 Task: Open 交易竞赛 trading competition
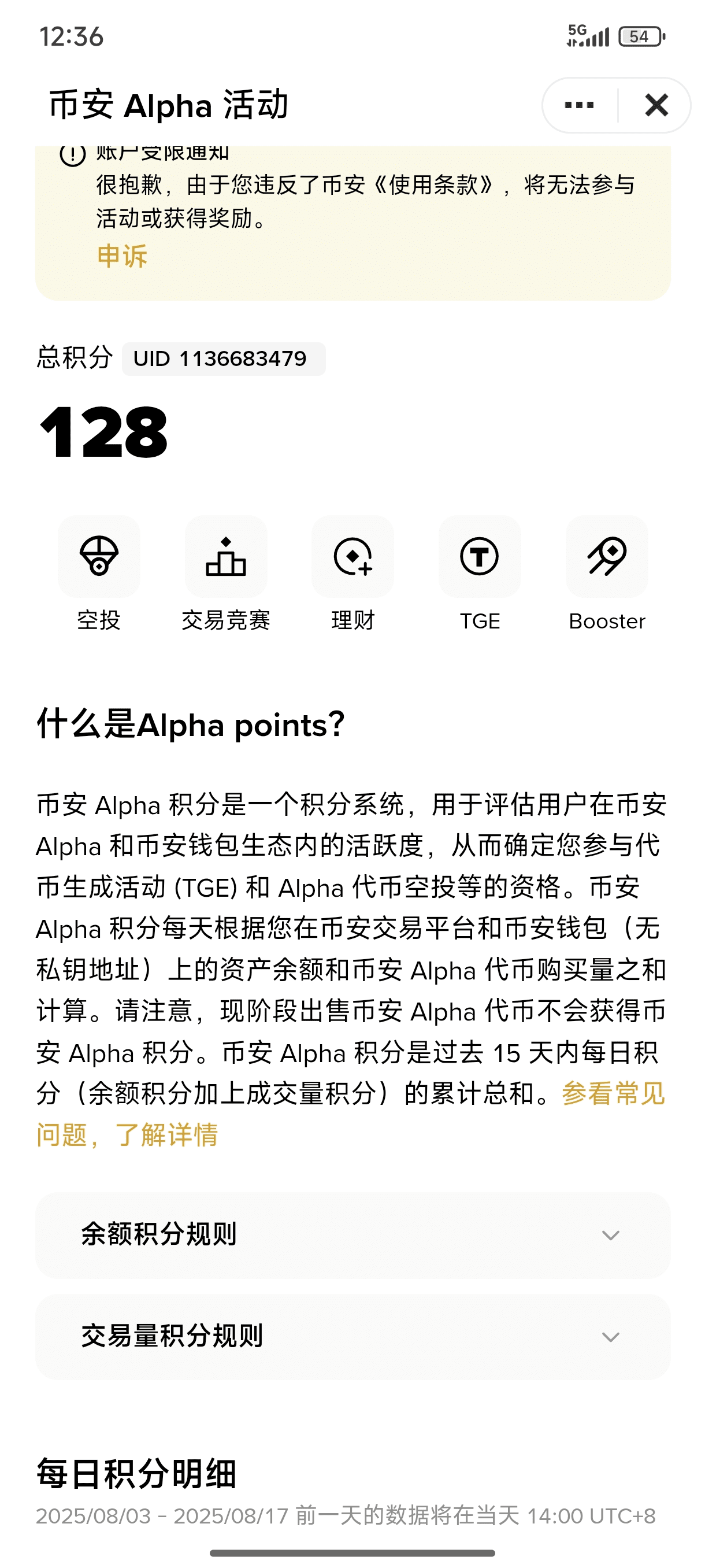226,574
